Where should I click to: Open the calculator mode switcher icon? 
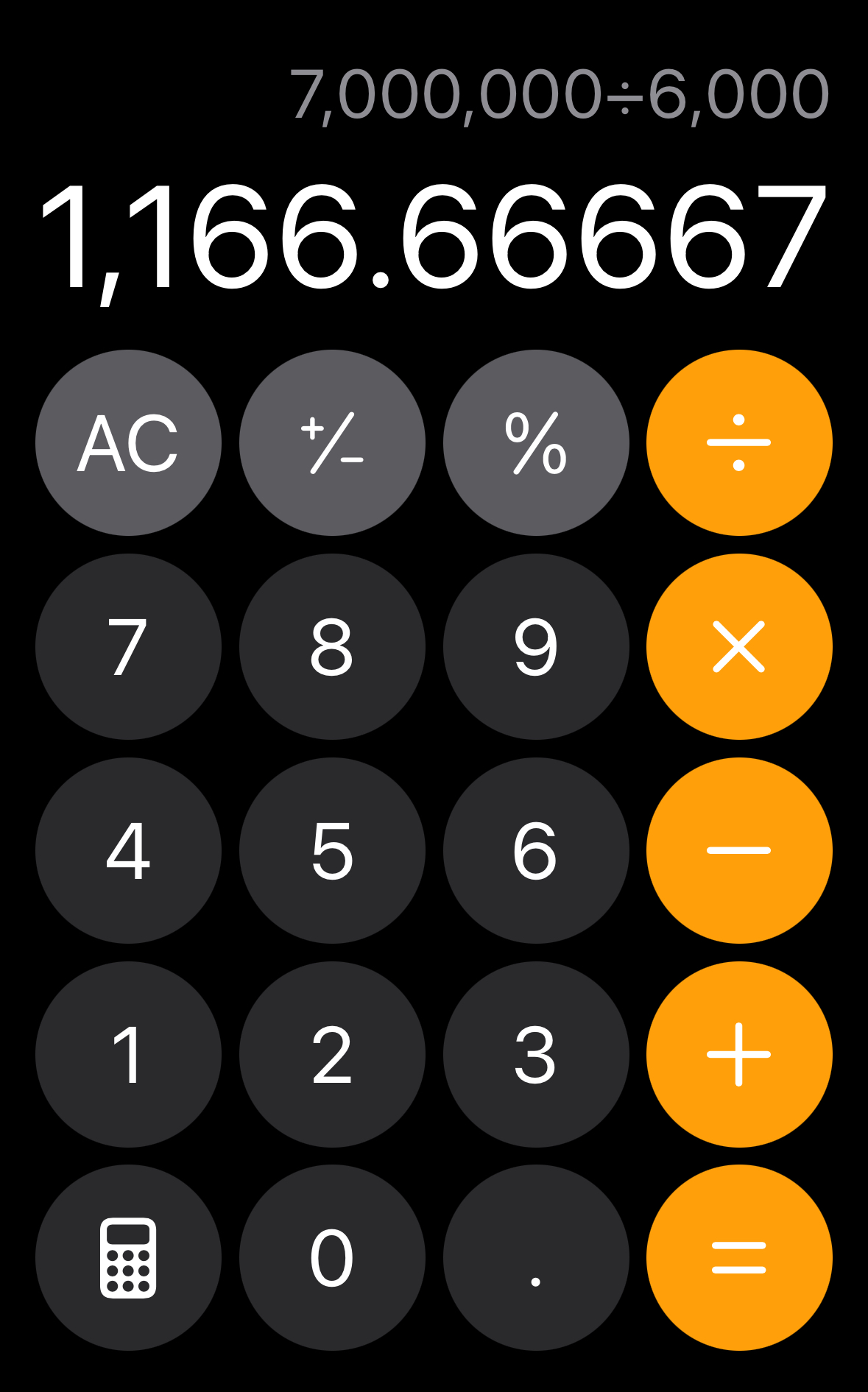[128, 1257]
